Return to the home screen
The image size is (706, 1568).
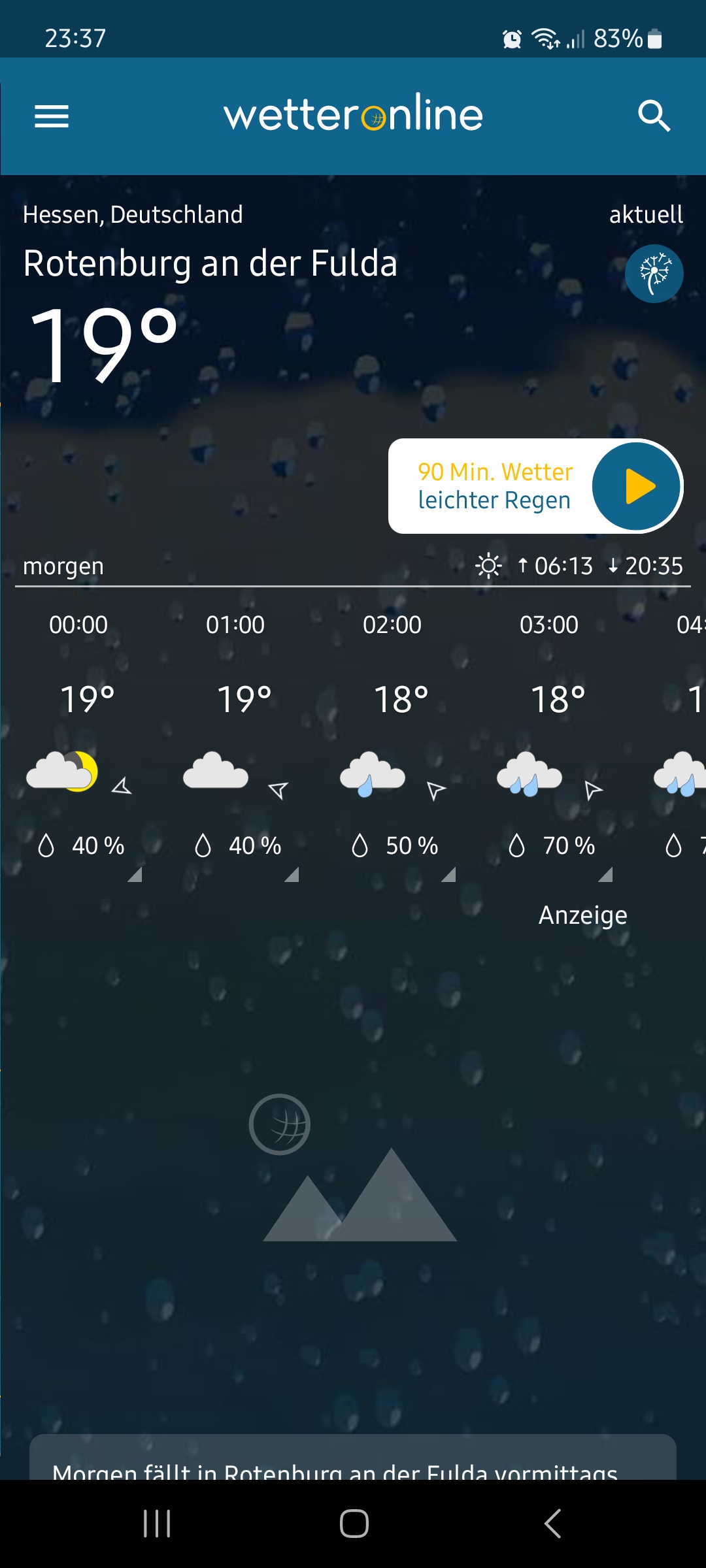pos(354,1524)
